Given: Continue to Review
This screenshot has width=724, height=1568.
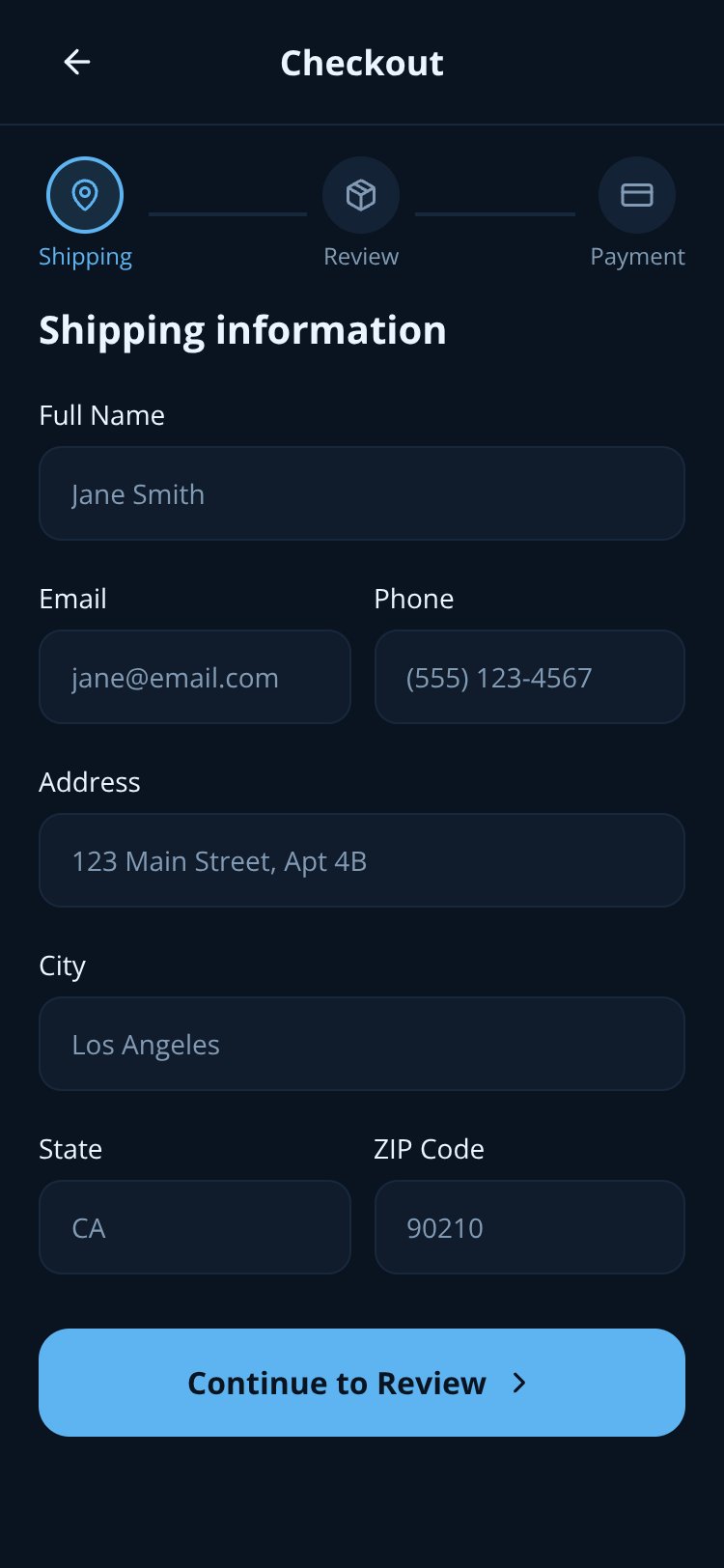Looking at the screenshot, I should [x=362, y=1383].
